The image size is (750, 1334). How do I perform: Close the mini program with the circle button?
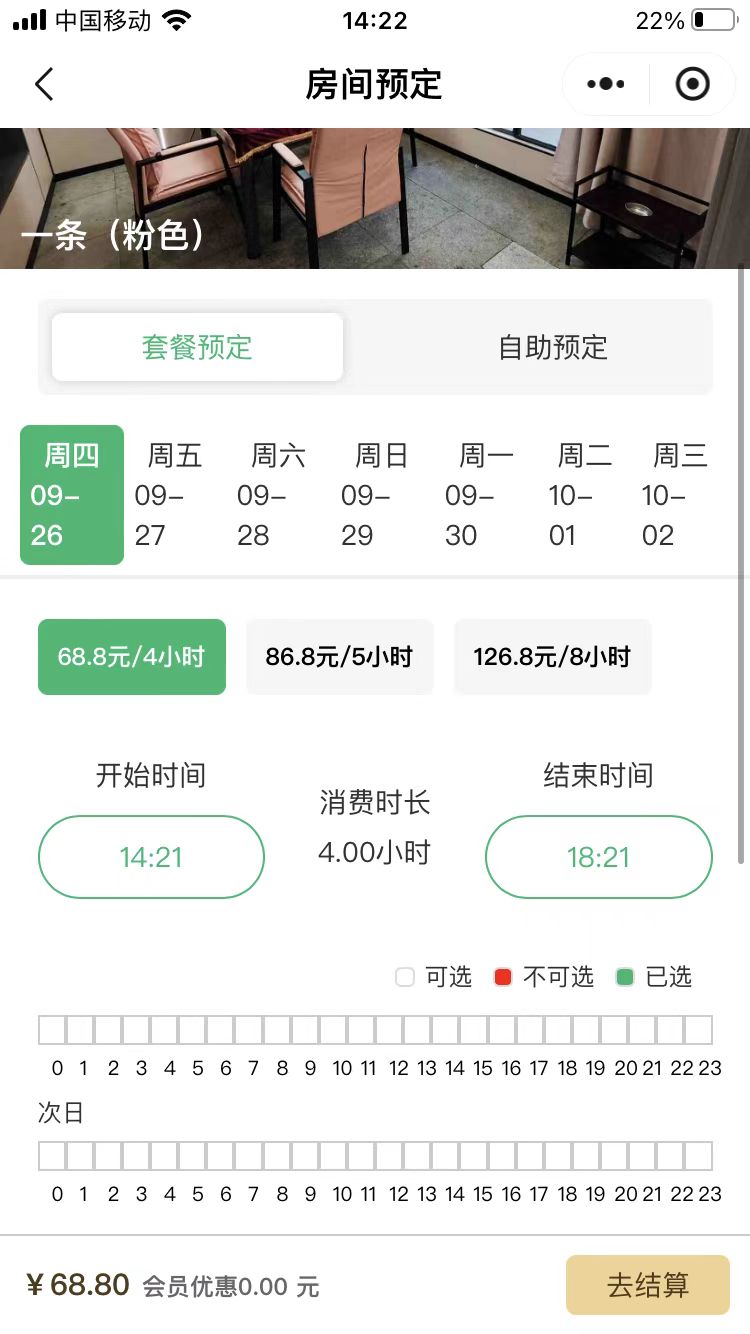692,85
